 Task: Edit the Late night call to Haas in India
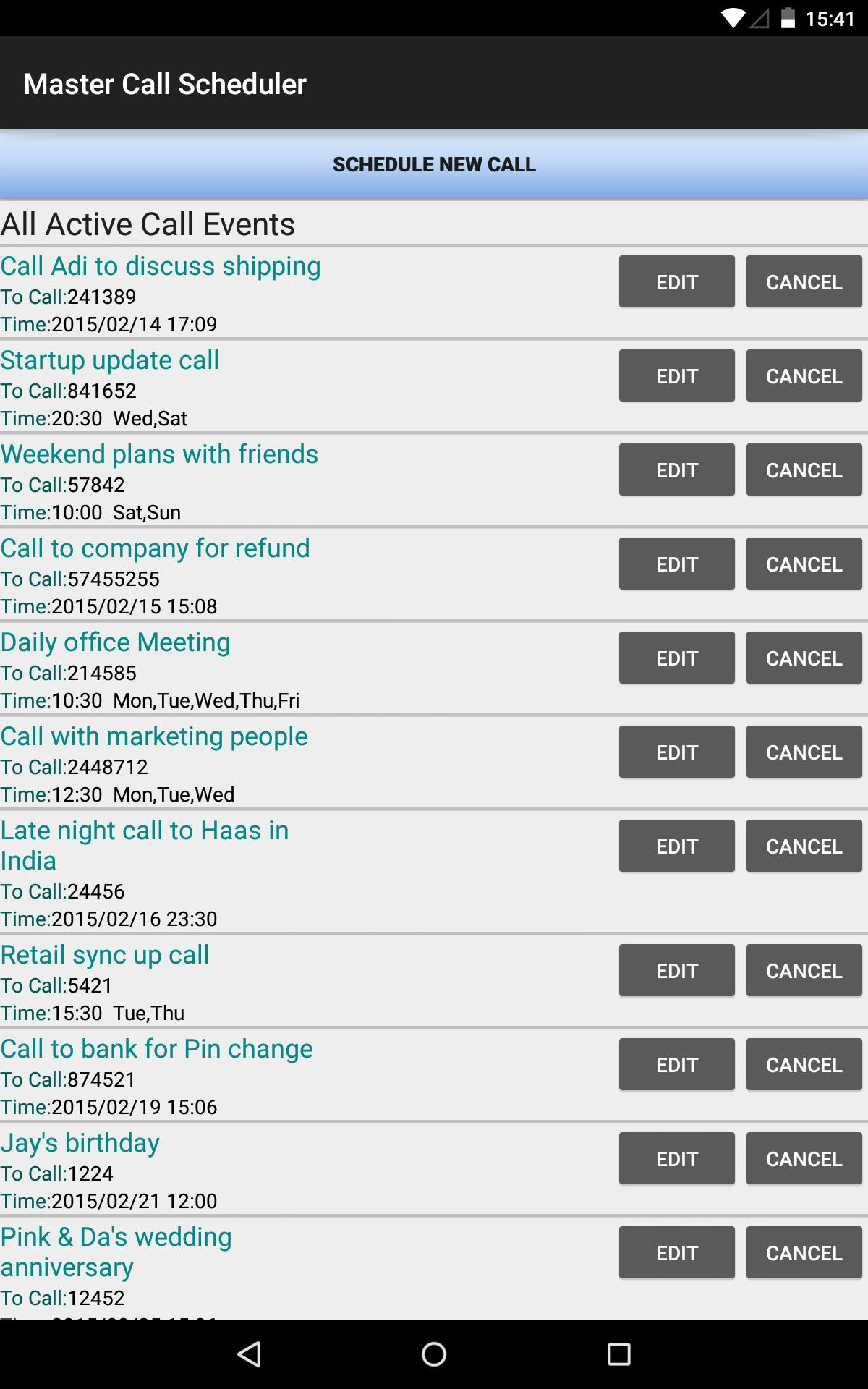coord(676,845)
